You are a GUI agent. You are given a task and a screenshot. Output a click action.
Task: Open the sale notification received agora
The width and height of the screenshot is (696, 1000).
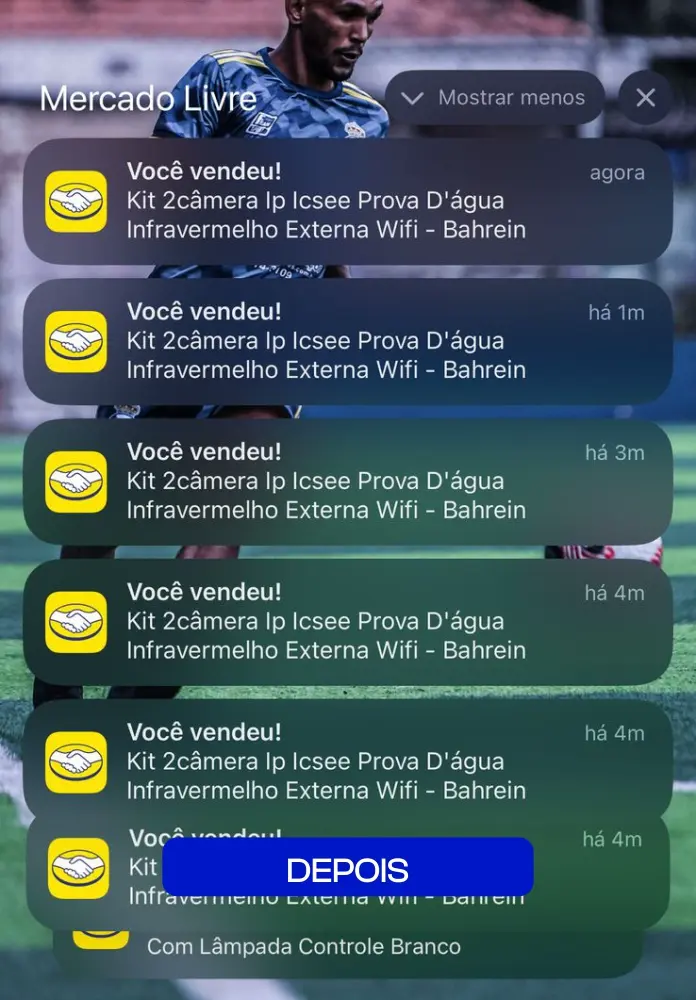[347, 201]
